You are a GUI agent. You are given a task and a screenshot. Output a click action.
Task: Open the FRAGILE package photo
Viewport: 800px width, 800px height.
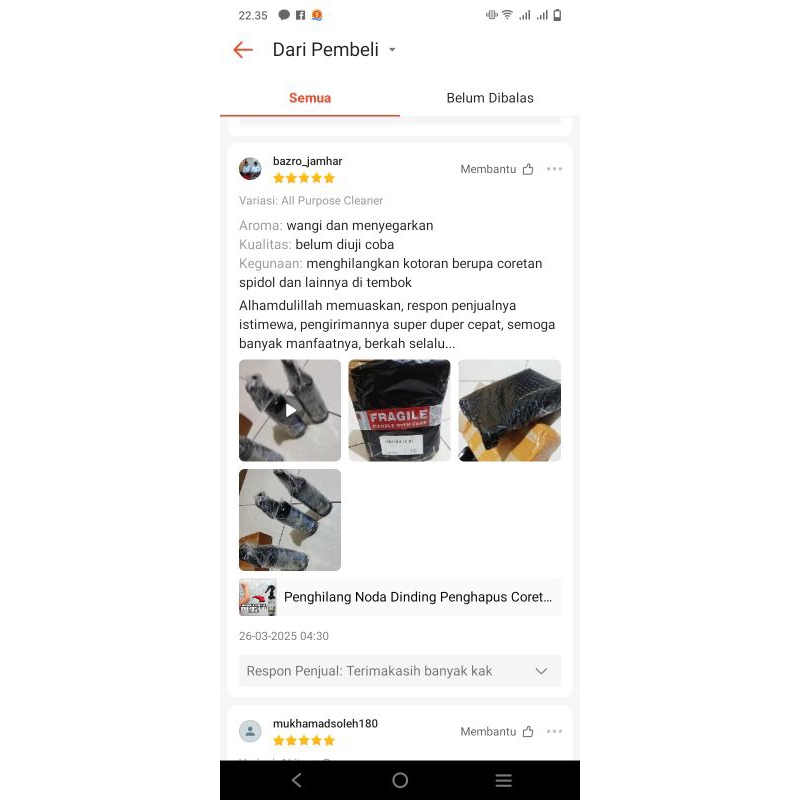click(x=399, y=410)
